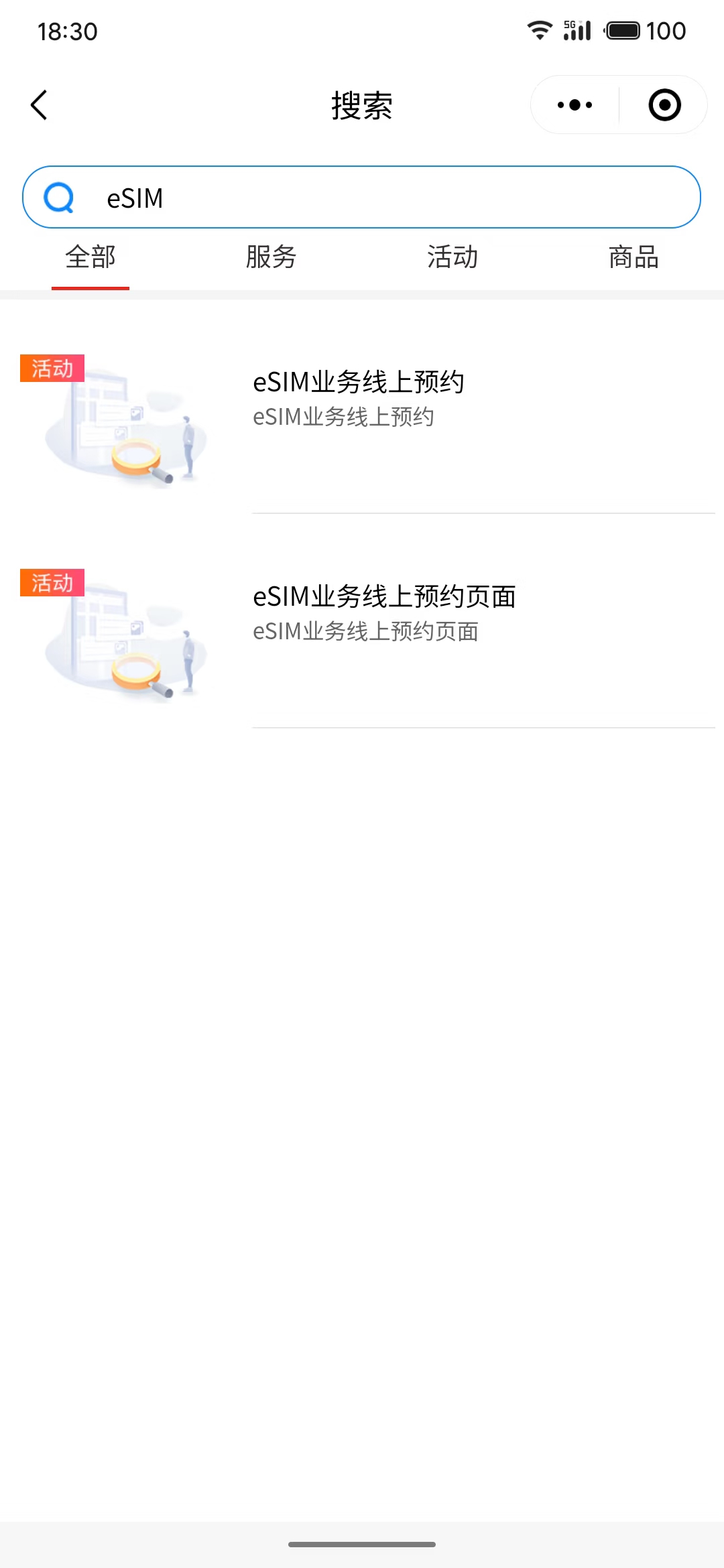Viewport: 724px width, 1568px height.
Task: Switch to the 活动 tab
Action: click(x=452, y=257)
